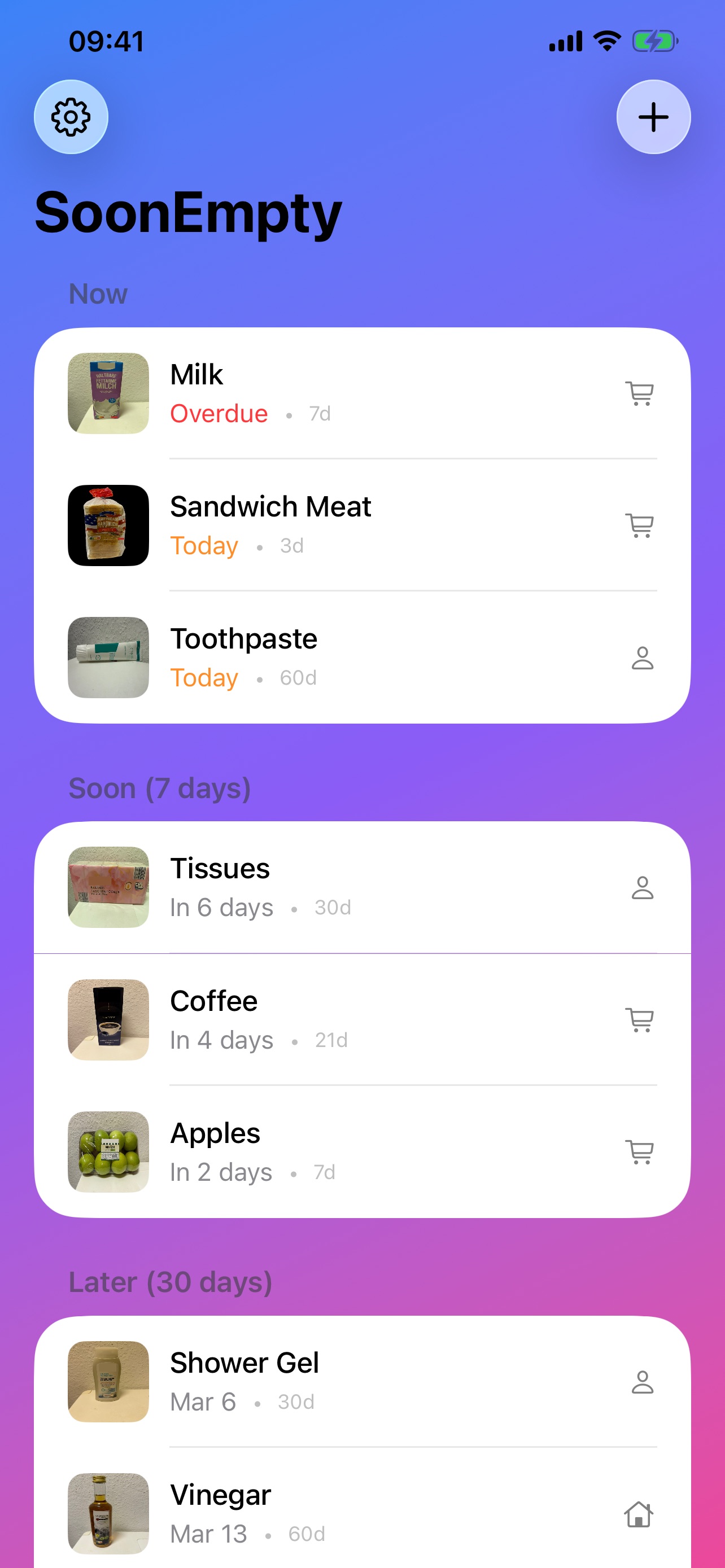The height and width of the screenshot is (1568, 725).
Task: Open the Coffee item
Action: click(361, 1019)
